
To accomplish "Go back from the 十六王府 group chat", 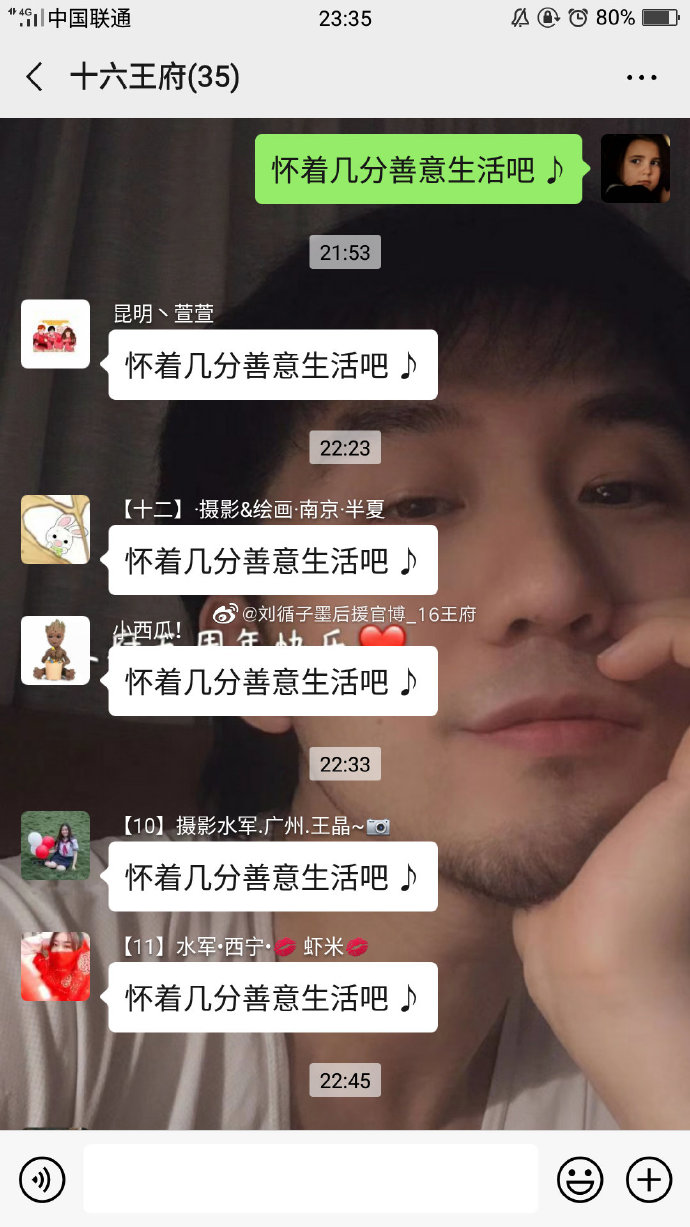I will [x=35, y=77].
